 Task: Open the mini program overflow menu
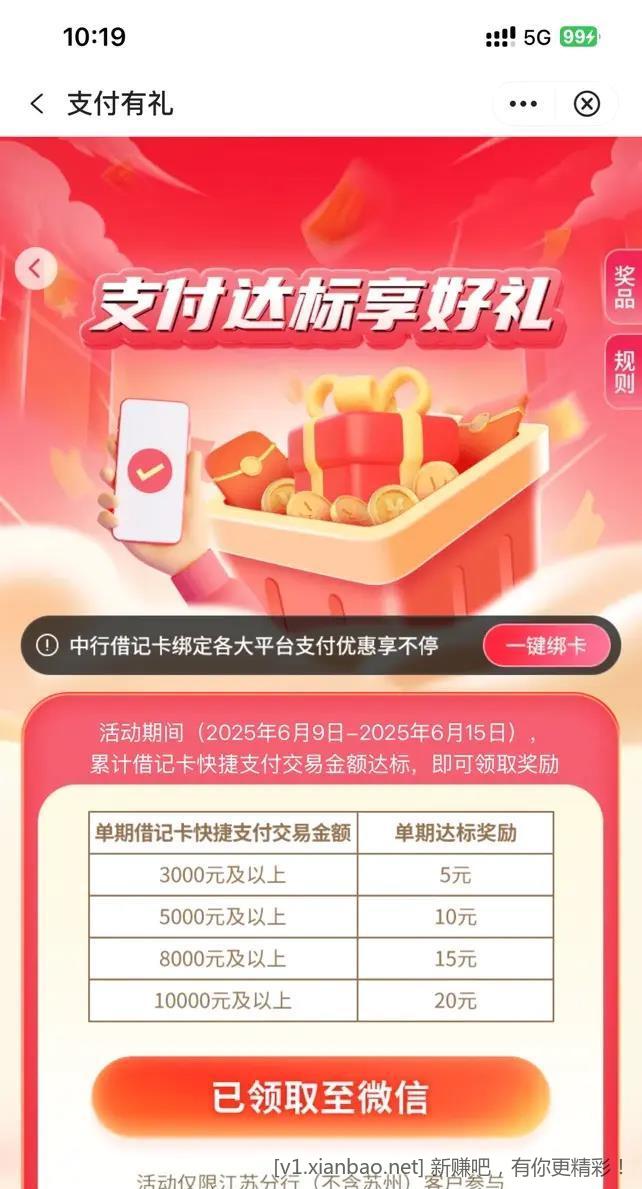pos(523,104)
